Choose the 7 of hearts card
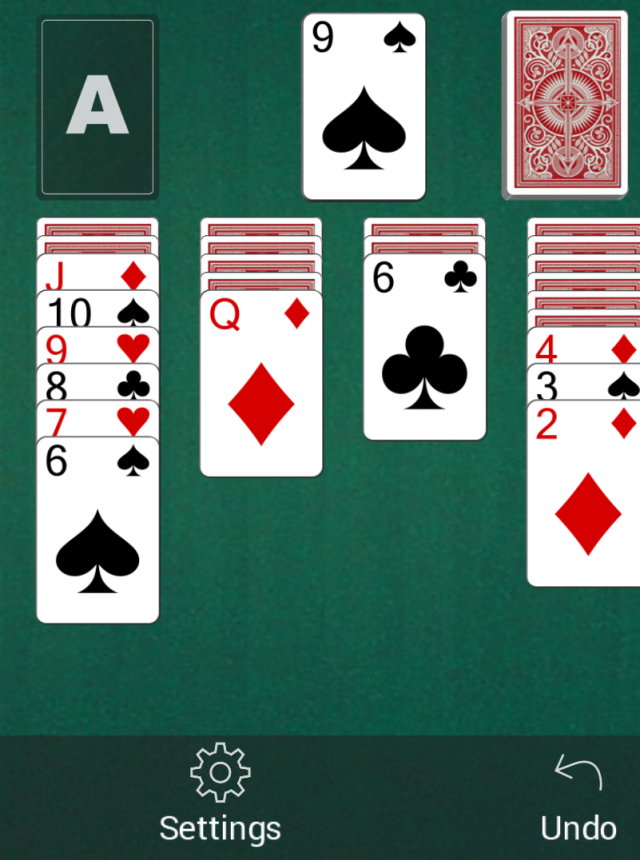The width and height of the screenshot is (640, 860). (97, 420)
